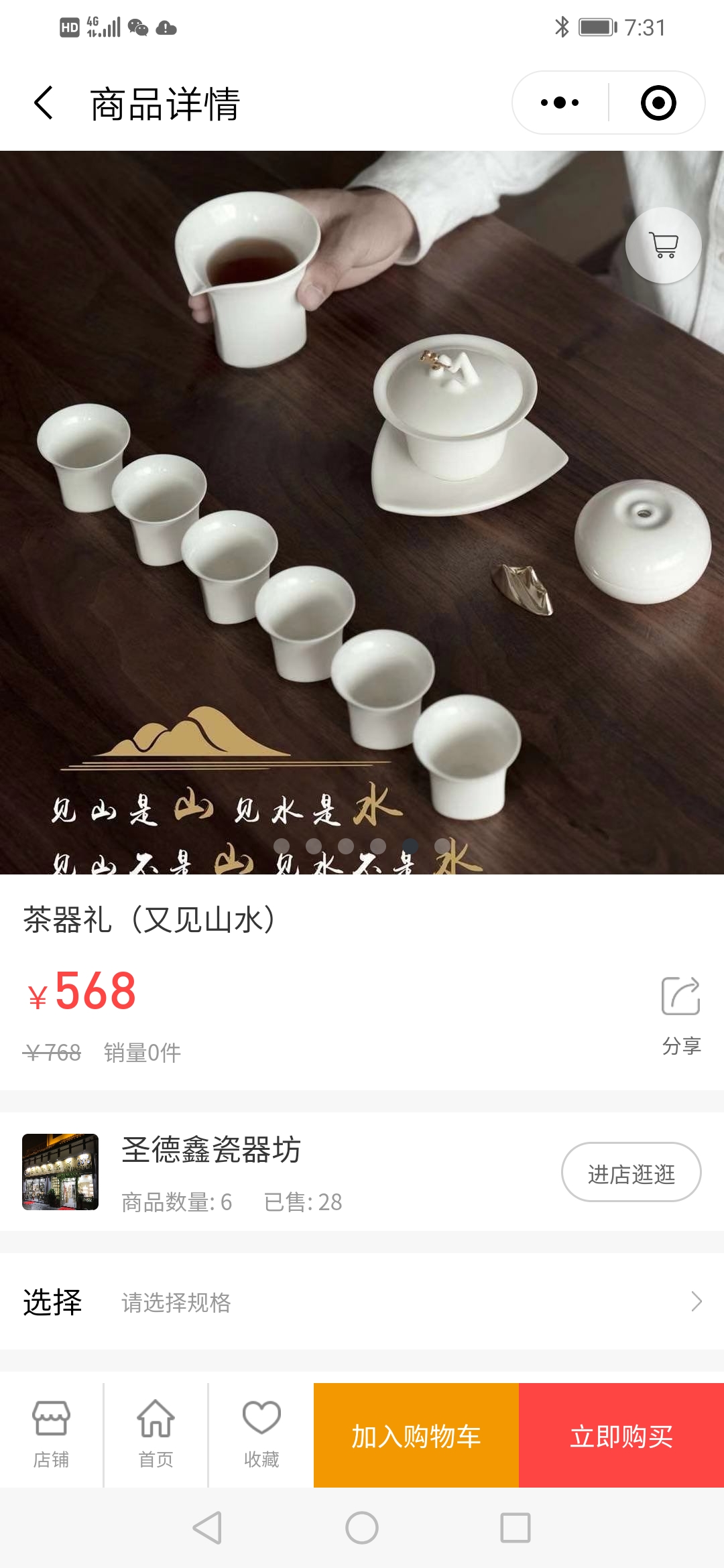Go to 首页 home
Image resolution: width=724 pixels, height=1568 pixels.
[156, 1434]
